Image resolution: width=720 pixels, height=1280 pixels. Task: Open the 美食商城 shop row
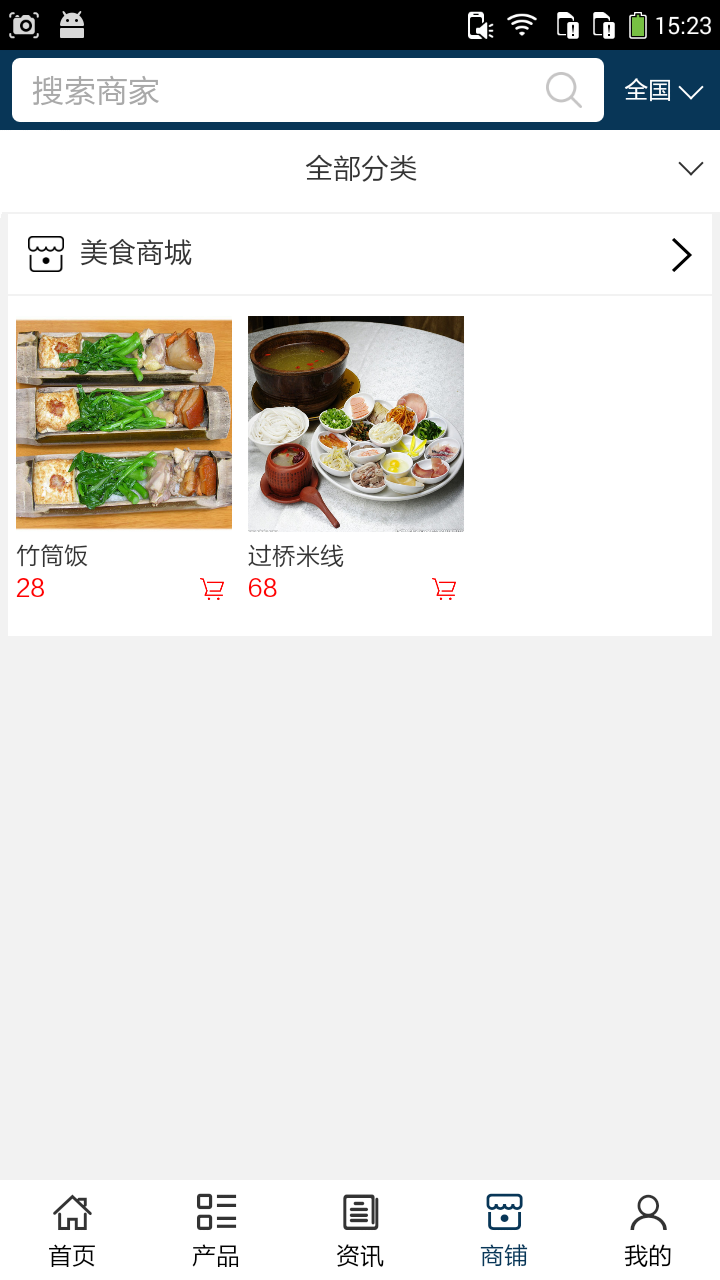[x=360, y=254]
